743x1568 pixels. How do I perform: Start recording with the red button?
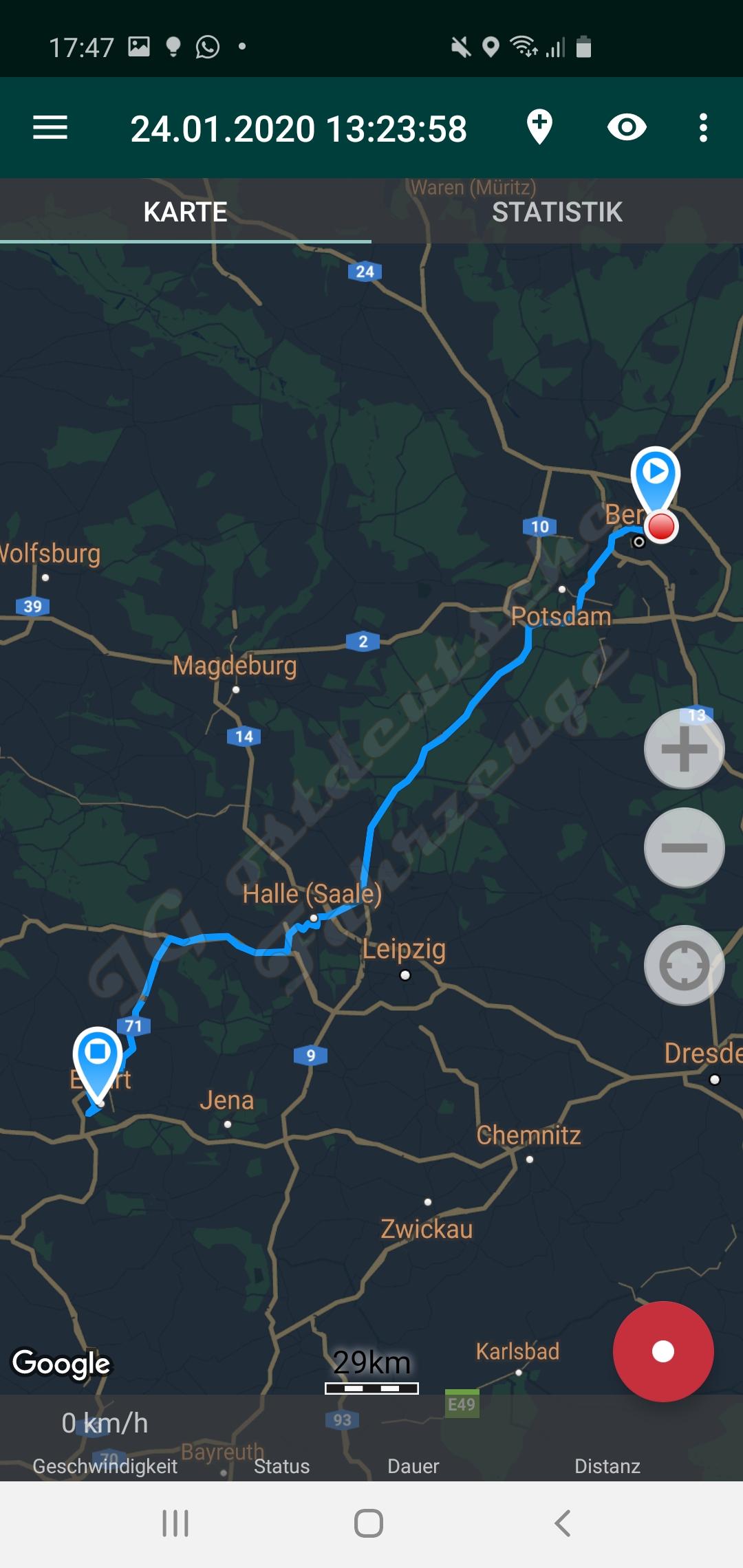pos(663,1351)
